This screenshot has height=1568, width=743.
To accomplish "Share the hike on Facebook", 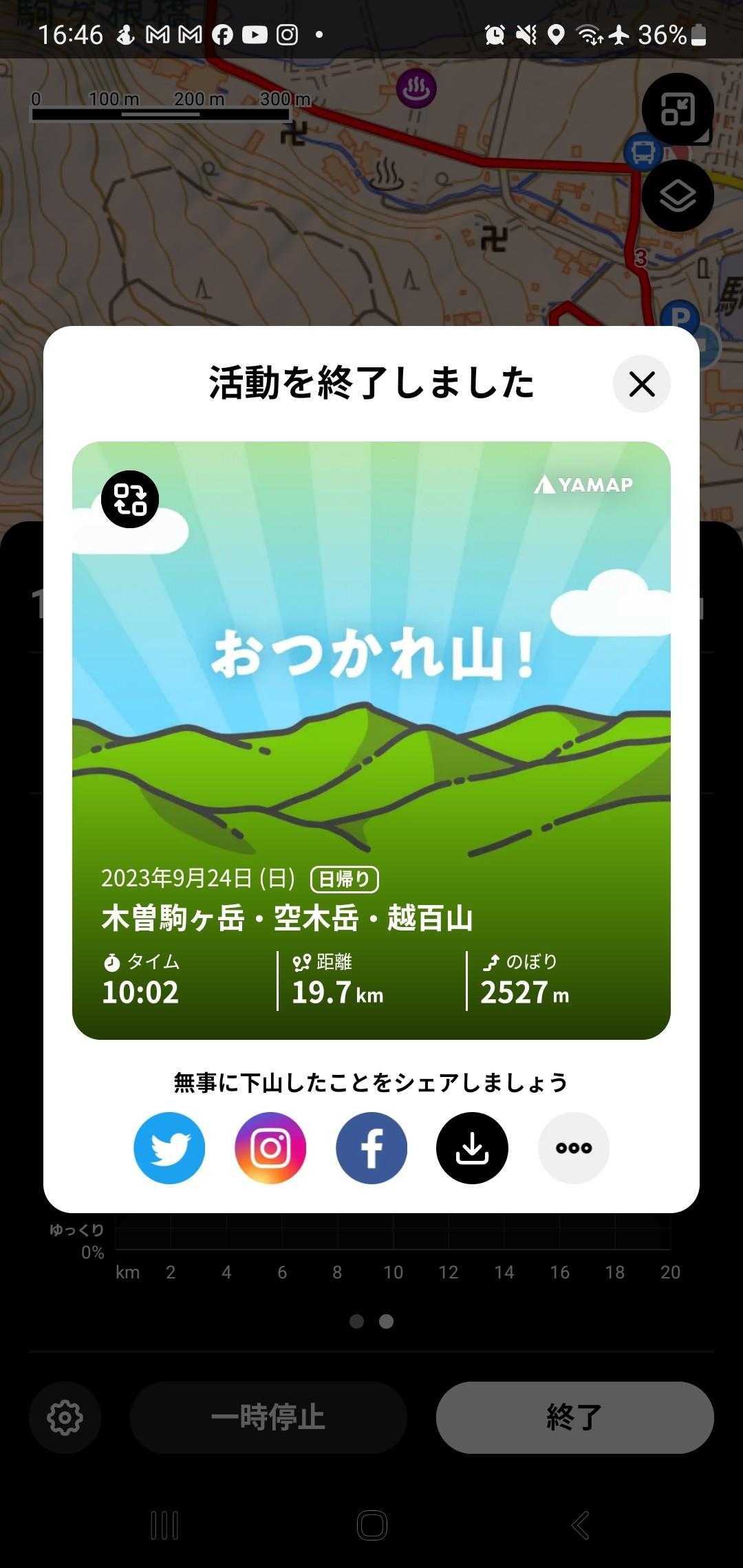I will click(371, 1148).
